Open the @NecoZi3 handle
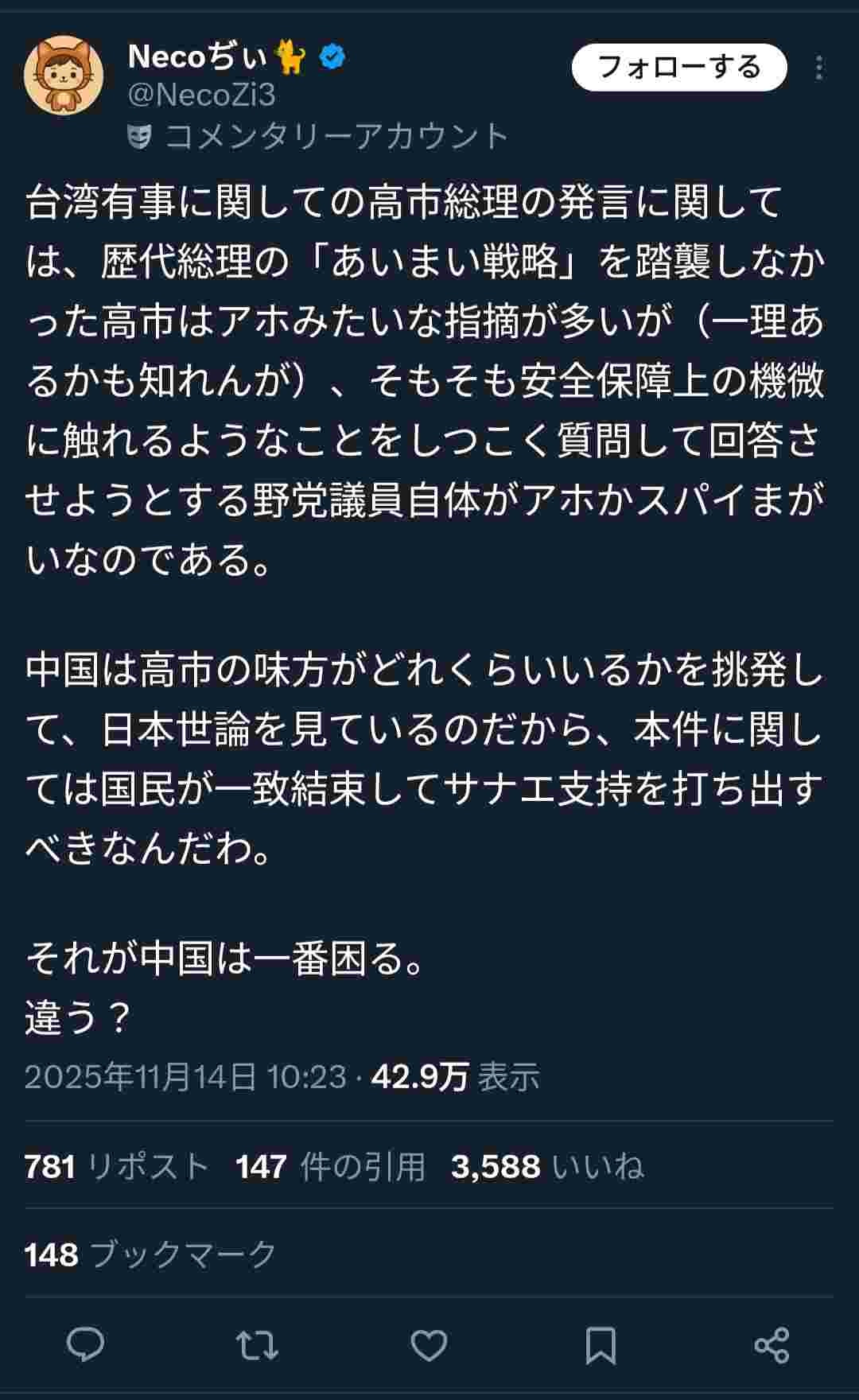This screenshot has height=1400, width=859. (202, 95)
